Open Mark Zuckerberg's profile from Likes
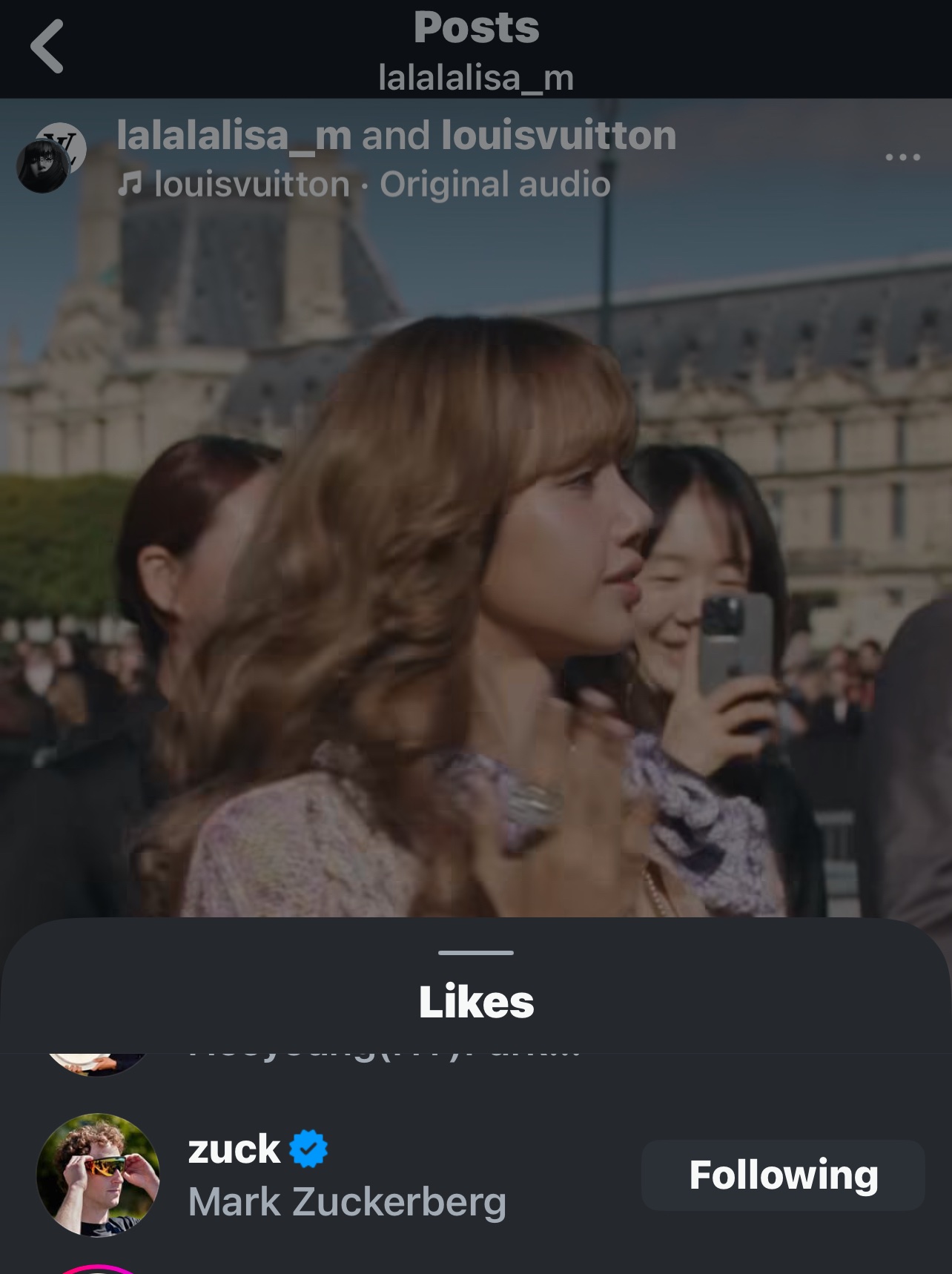This screenshot has width=952, height=1274. point(346,1175)
